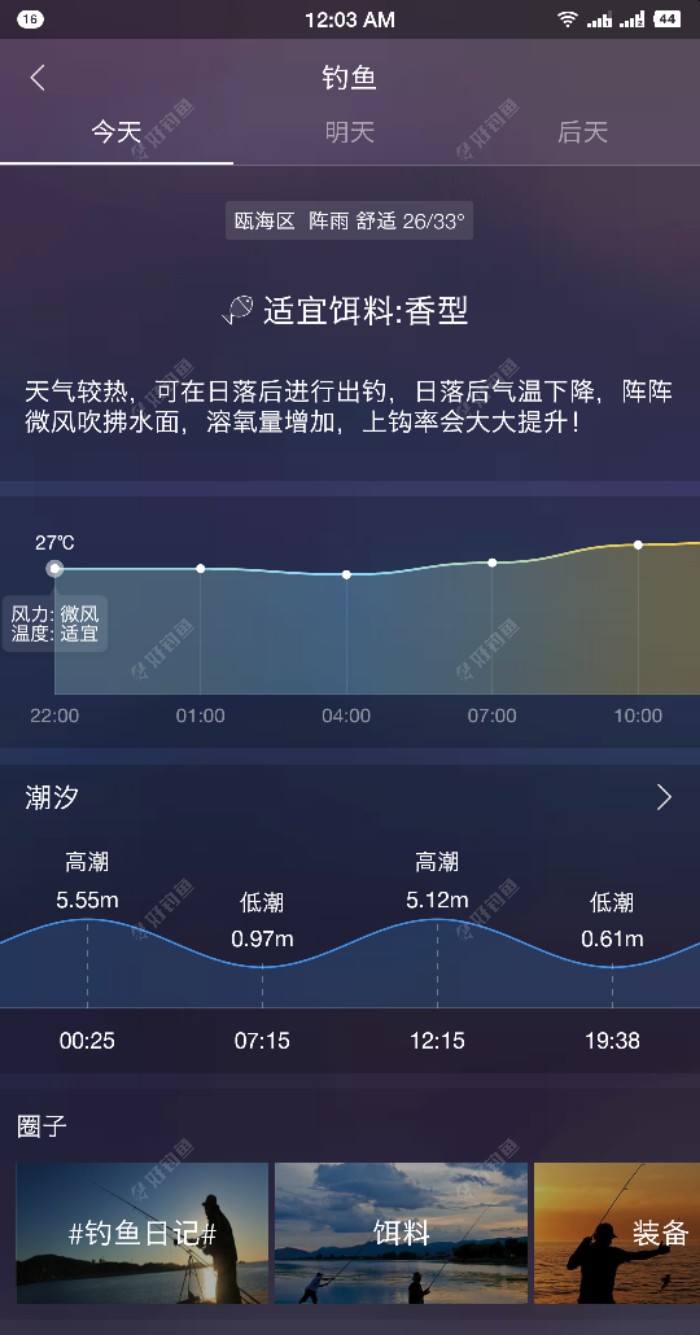Viewport: 700px width, 1335px height.
Task: Open the #钓鱼日记# circle card
Action: click(x=142, y=1233)
